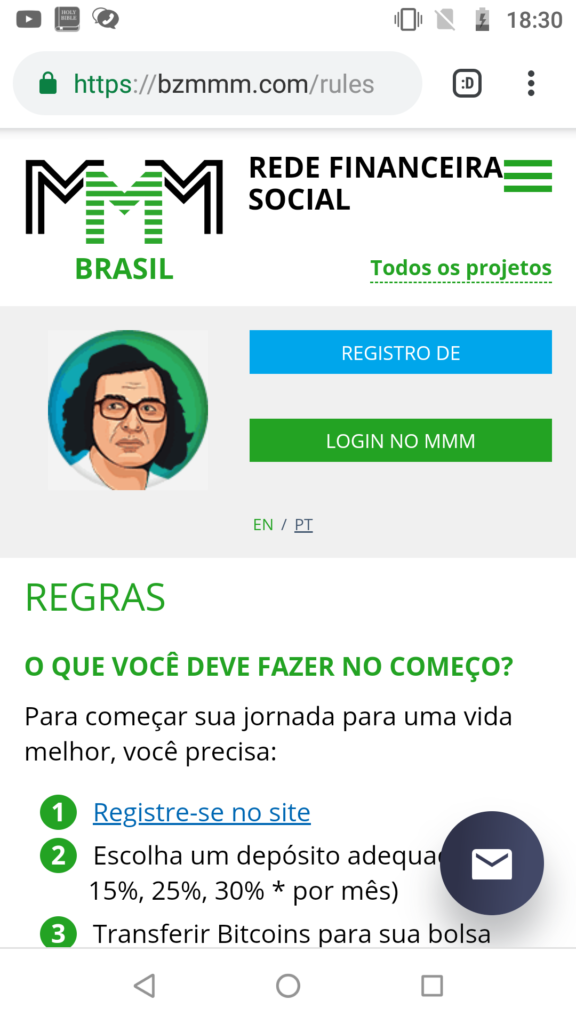Open the green hamburger menu
Viewport: 576px width, 1024px height.
(x=528, y=176)
